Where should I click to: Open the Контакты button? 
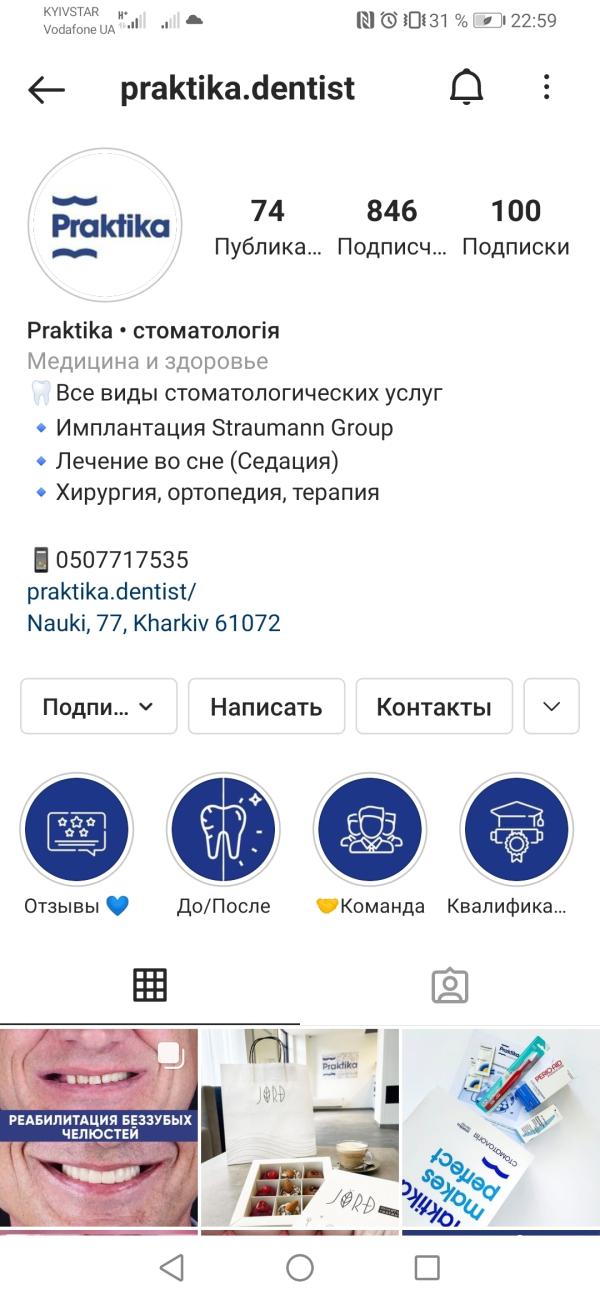(x=434, y=707)
